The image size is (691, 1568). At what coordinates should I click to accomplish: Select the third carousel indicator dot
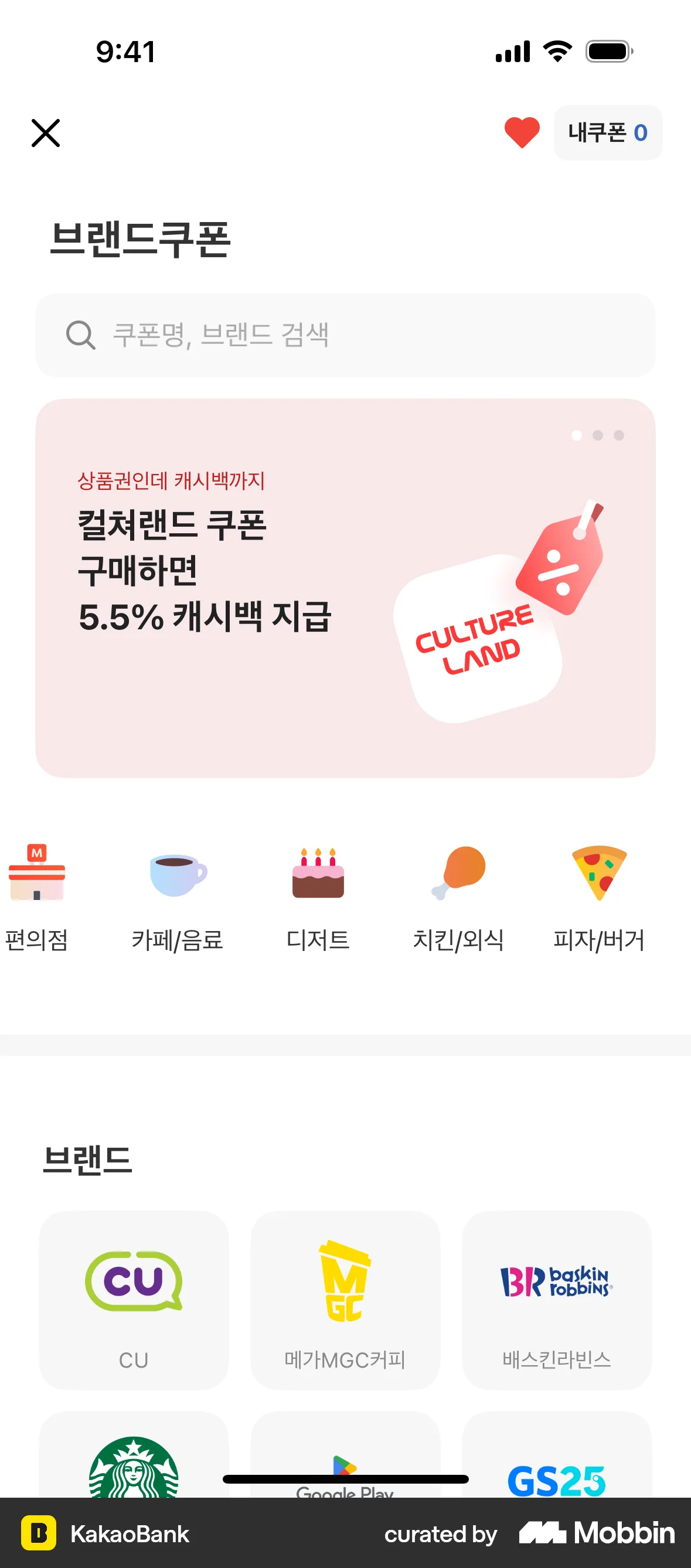618,435
